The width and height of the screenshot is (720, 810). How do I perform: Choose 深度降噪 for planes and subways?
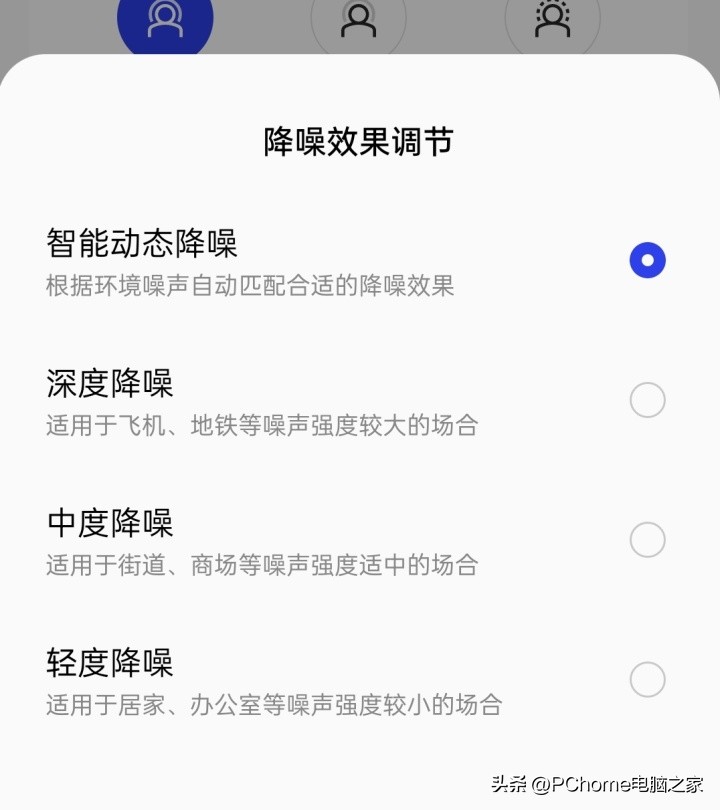tap(647, 400)
